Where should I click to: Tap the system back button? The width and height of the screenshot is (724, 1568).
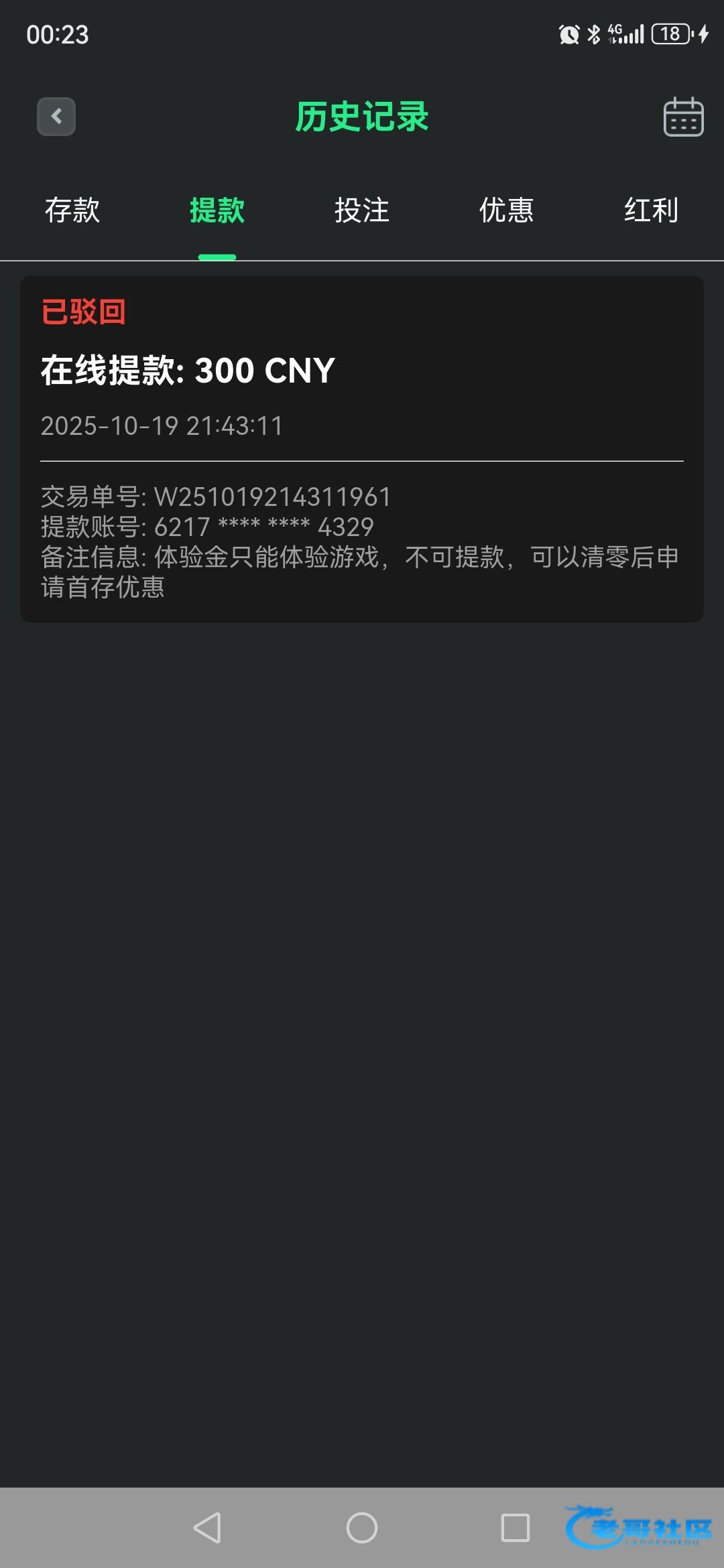coord(208,1528)
